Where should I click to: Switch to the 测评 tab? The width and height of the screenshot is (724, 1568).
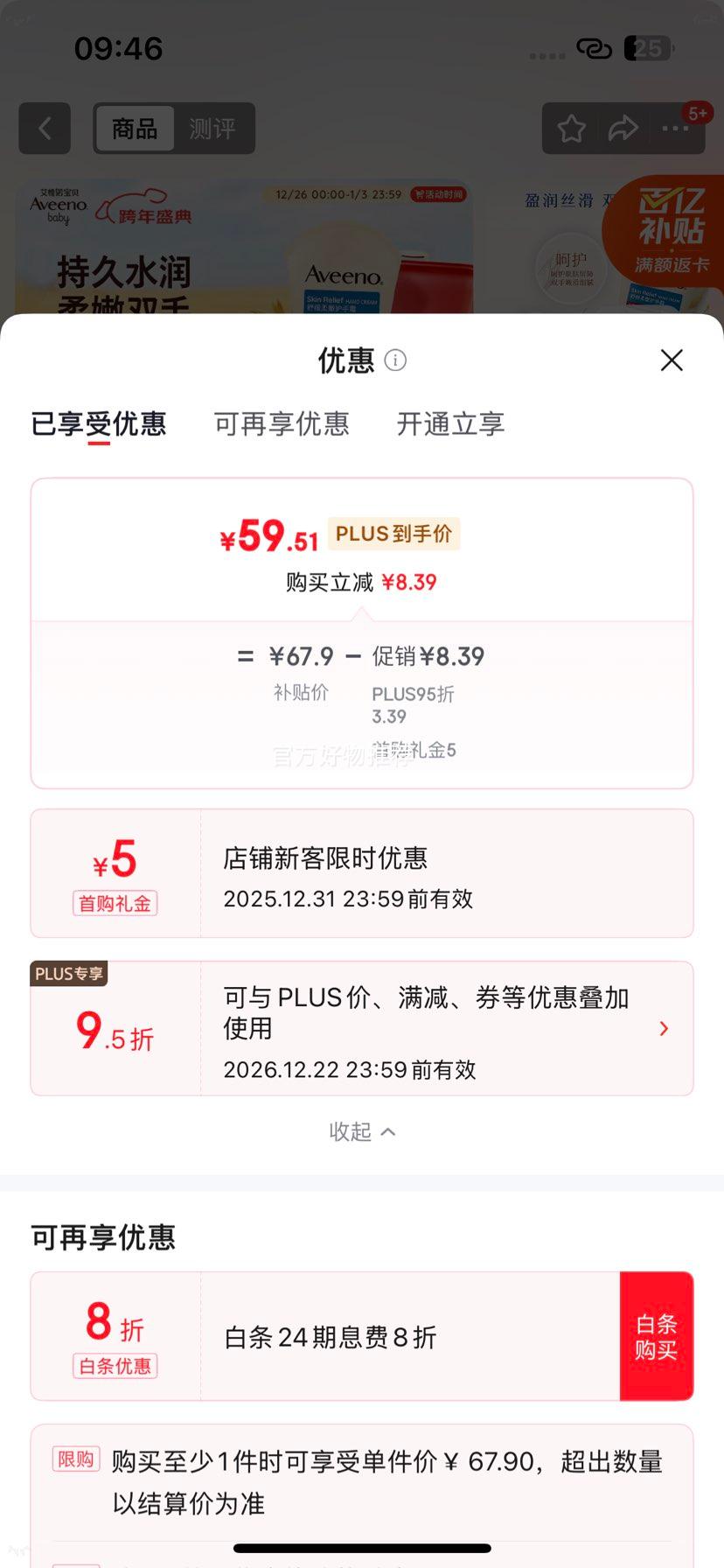coord(212,128)
